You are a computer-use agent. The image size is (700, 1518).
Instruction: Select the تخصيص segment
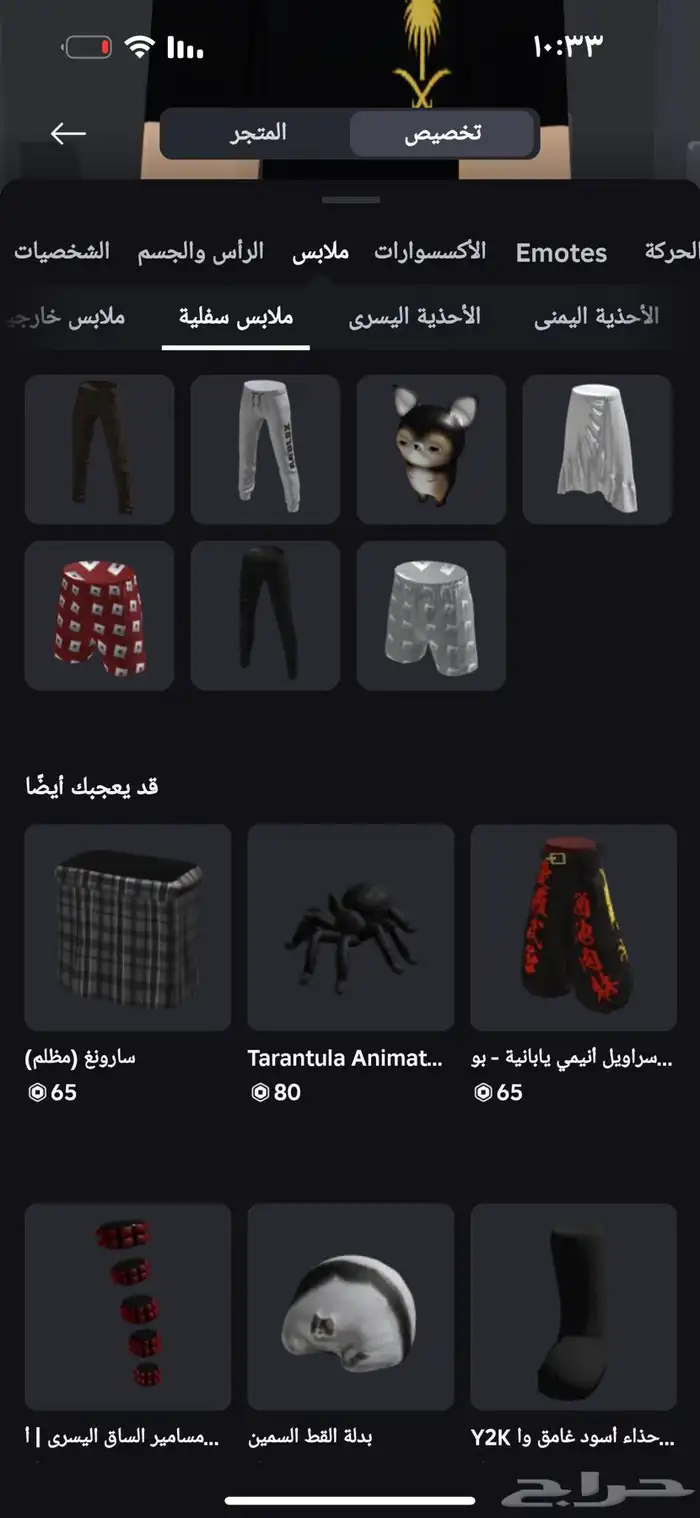(x=442, y=134)
